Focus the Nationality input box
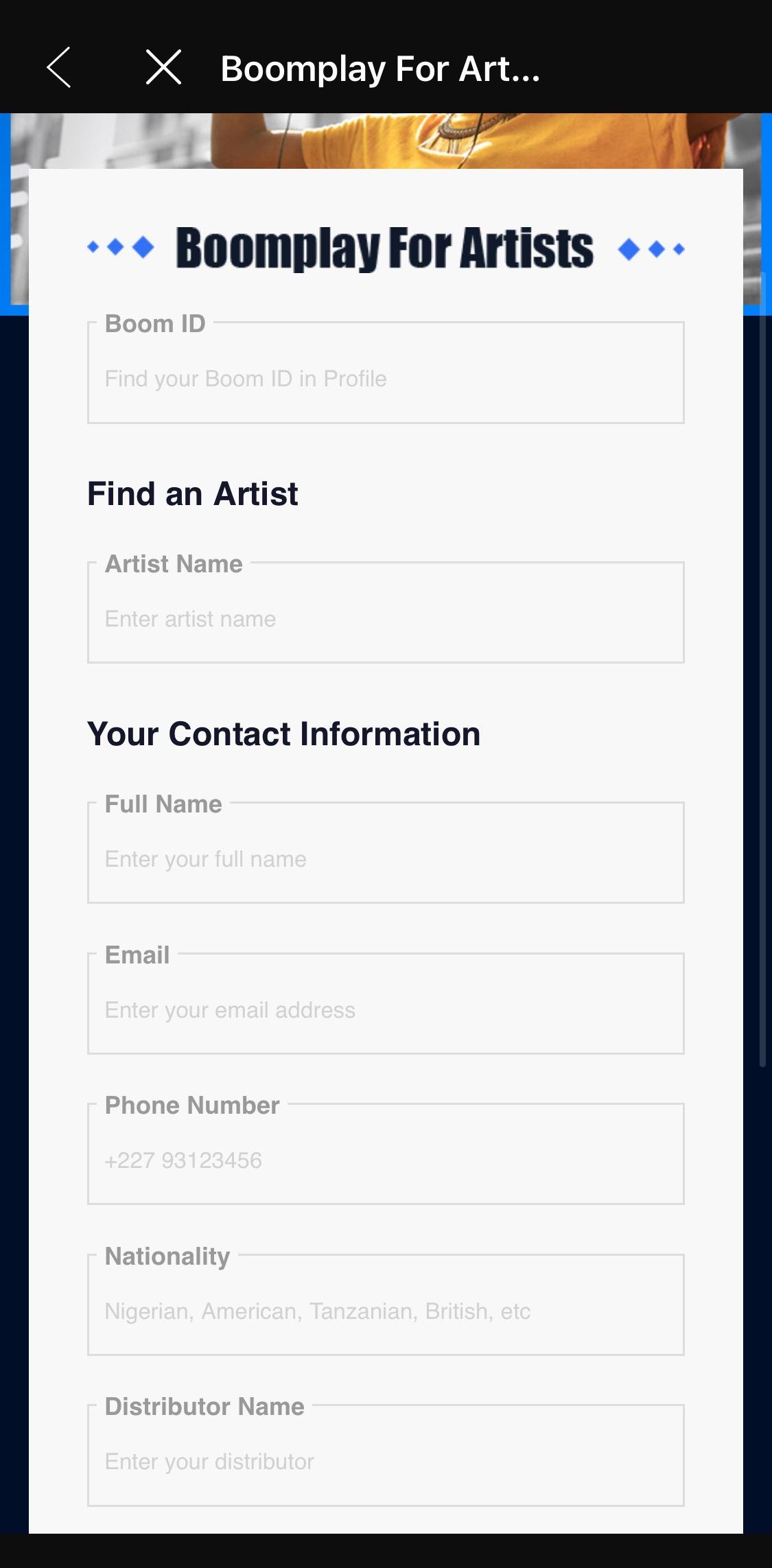772x1568 pixels. [386, 1304]
